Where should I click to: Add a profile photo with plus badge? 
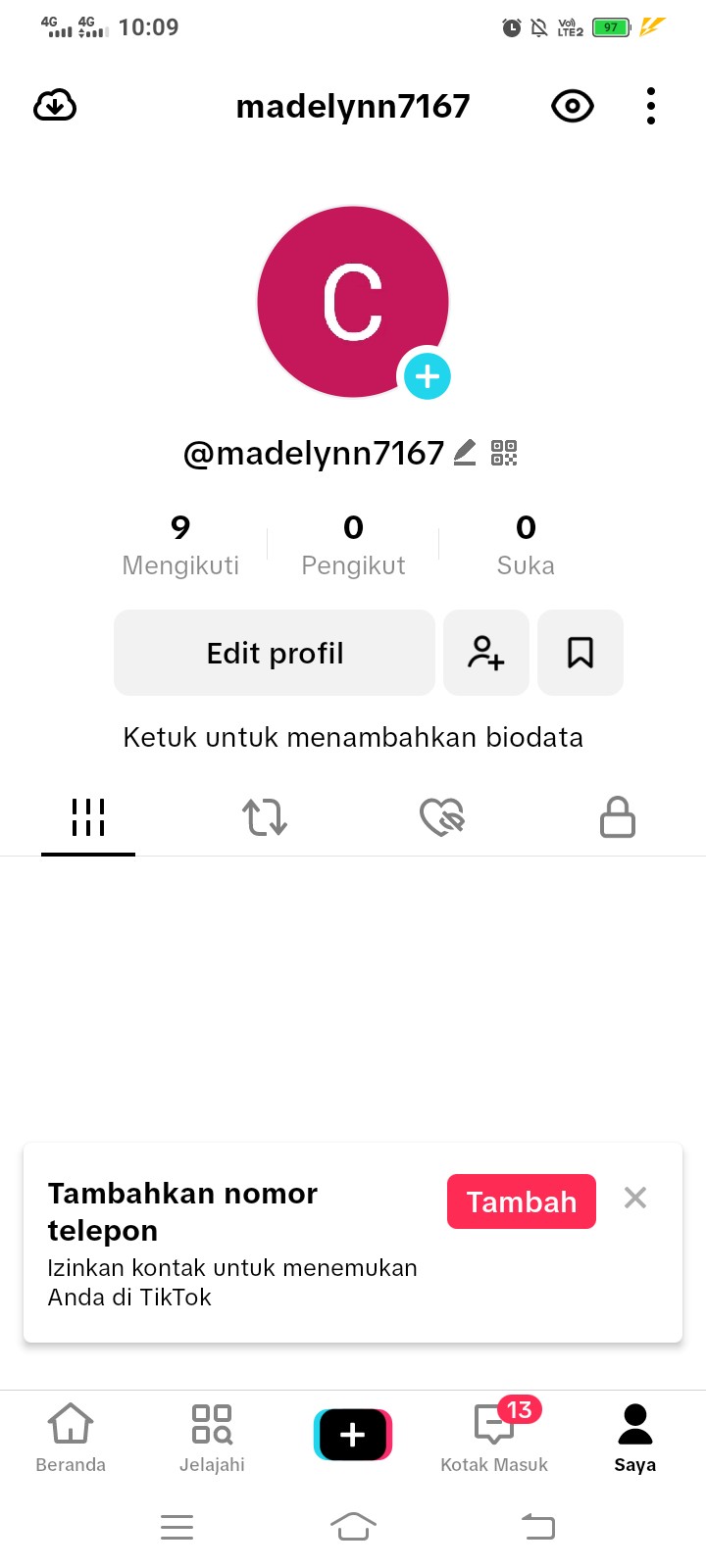[x=428, y=376]
